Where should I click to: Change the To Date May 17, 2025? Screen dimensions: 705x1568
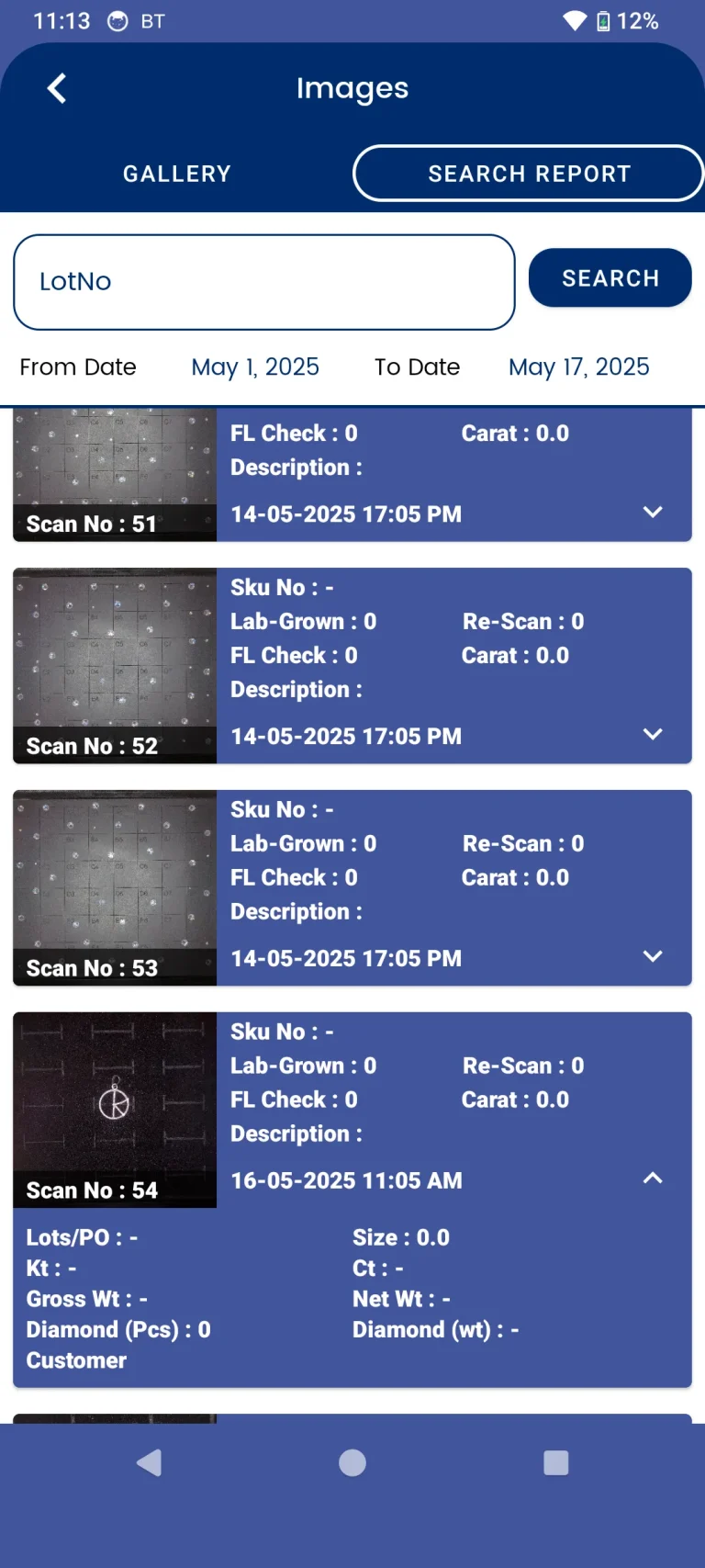[x=578, y=367]
